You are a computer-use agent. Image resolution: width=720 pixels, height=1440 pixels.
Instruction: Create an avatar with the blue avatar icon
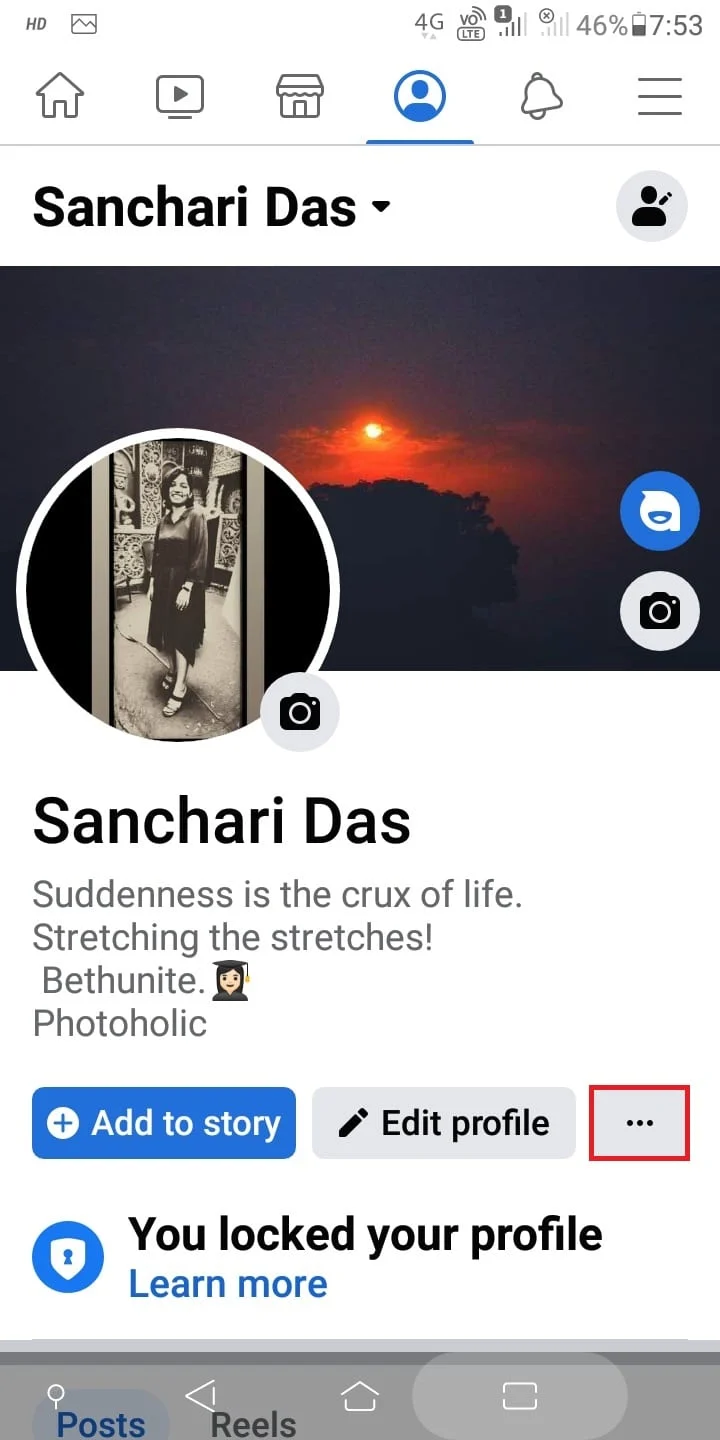pyautogui.click(x=659, y=512)
